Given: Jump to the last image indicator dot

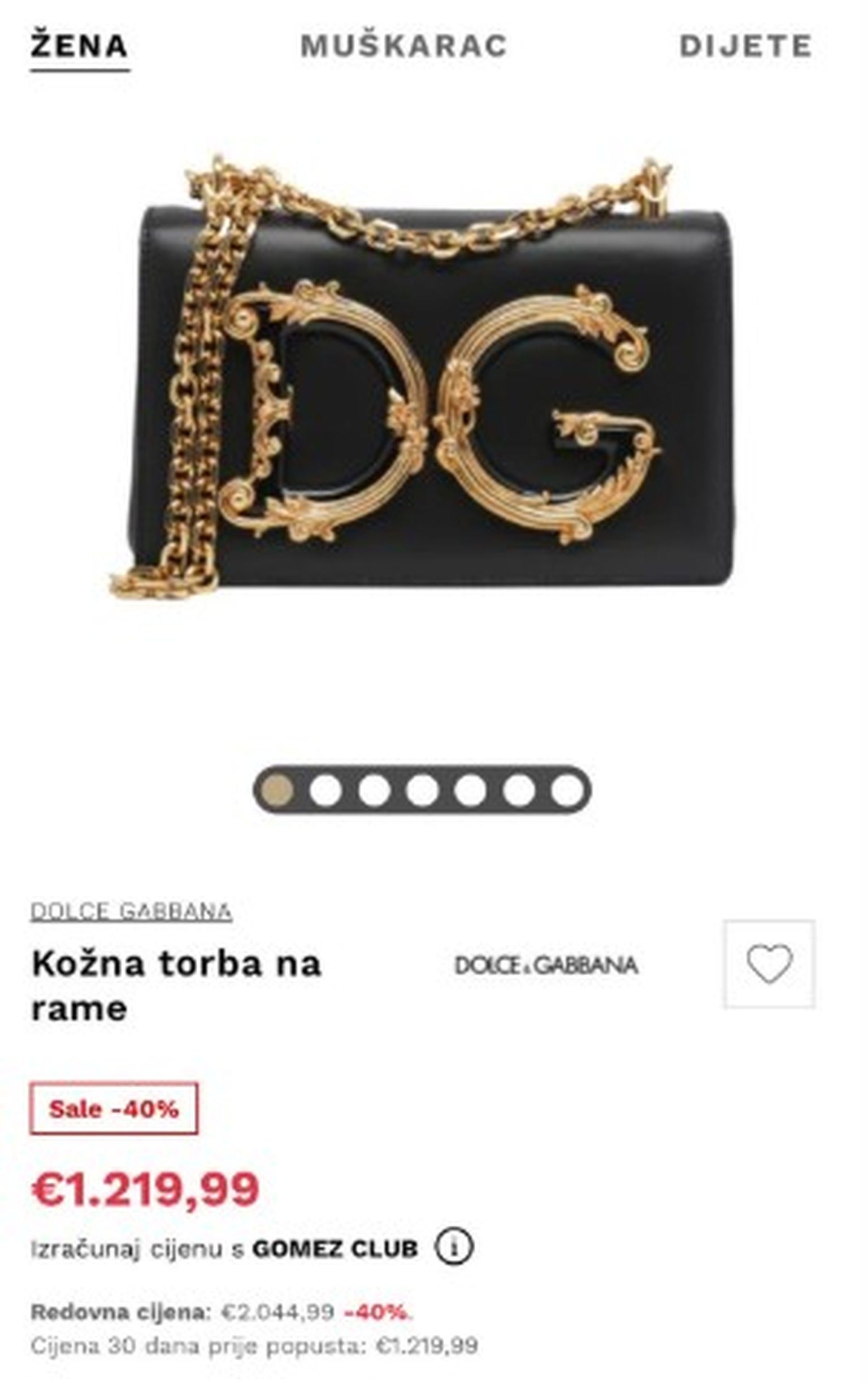Looking at the screenshot, I should pyautogui.click(x=567, y=790).
